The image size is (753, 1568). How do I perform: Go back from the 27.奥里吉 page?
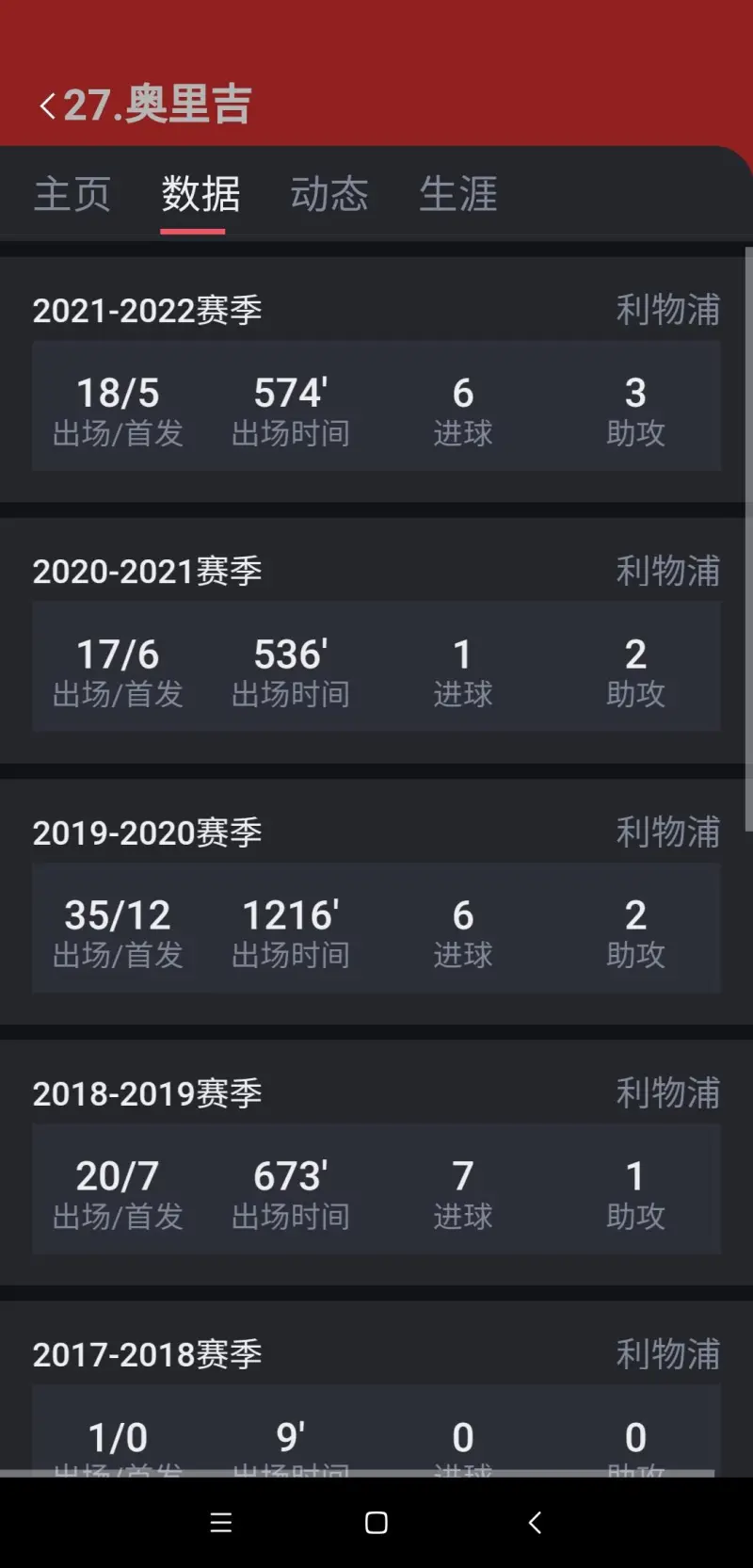coord(47,105)
